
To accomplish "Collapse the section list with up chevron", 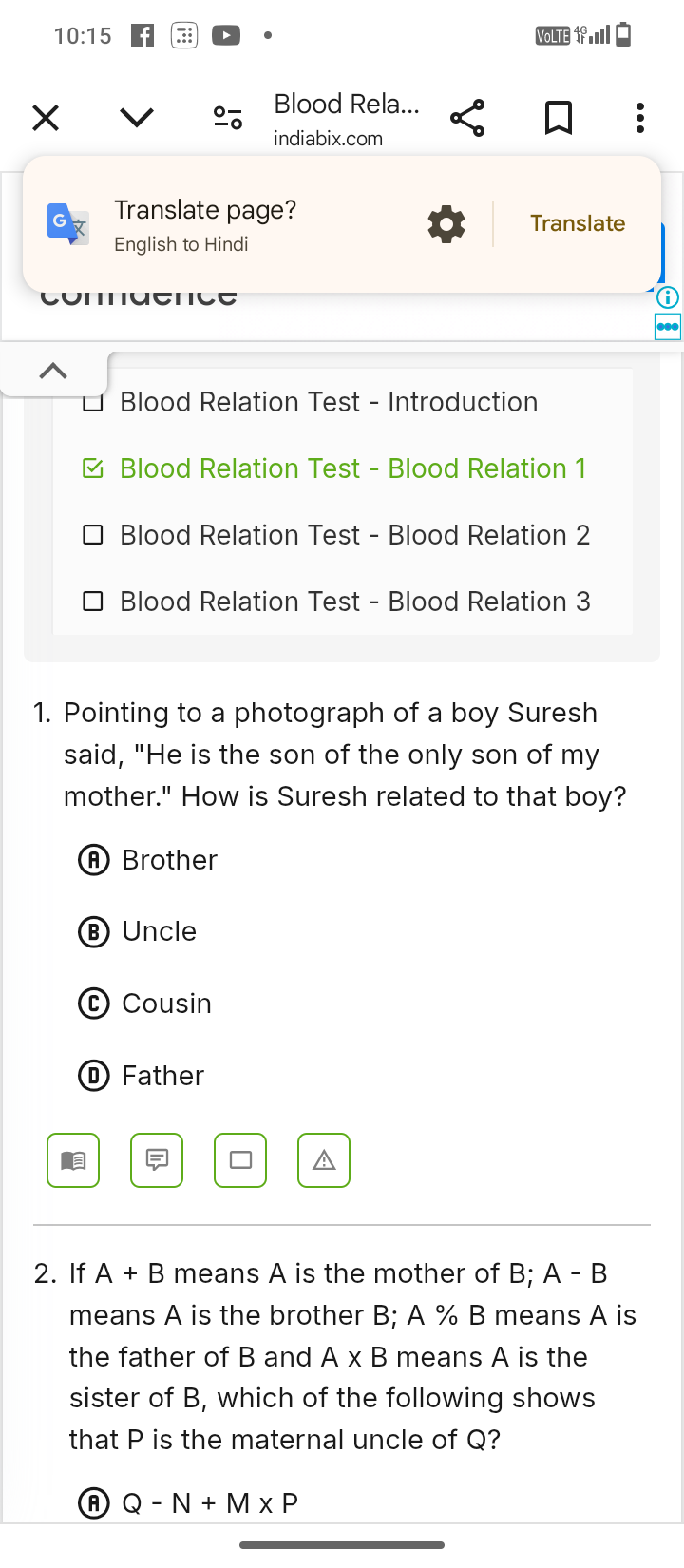I will coord(53,371).
